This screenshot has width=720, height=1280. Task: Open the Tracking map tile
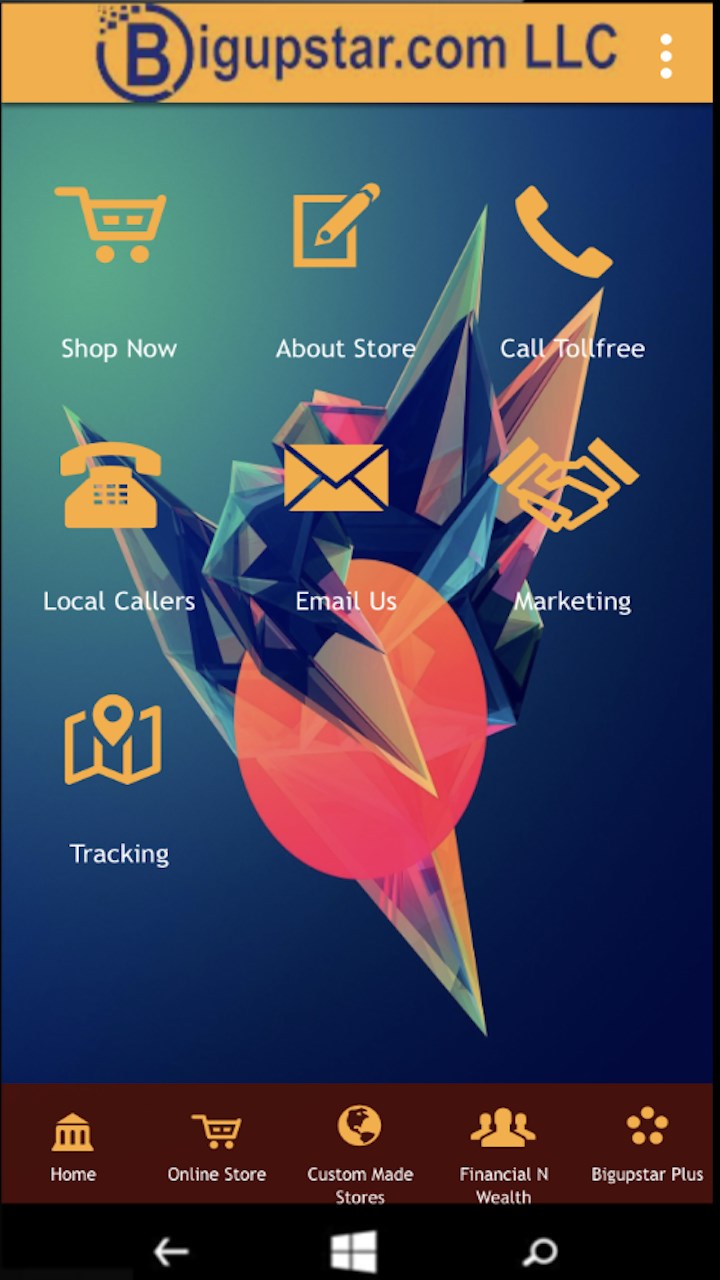[112, 740]
